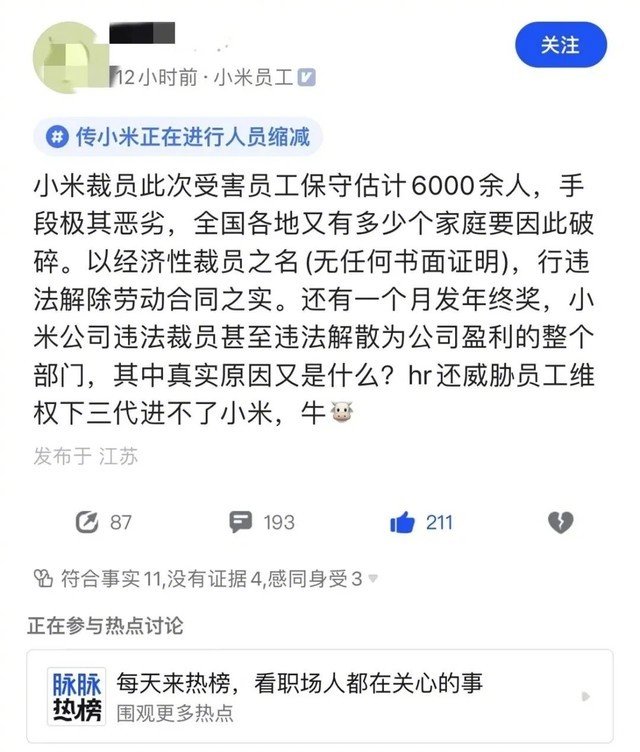Tap the broken heart dislike icon
Screen dimensions: 640x752
pos(560,522)
